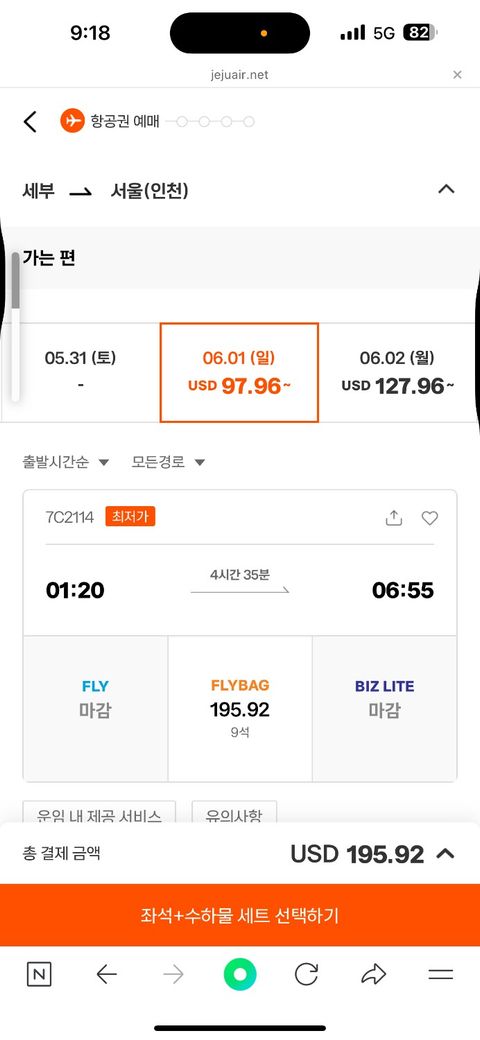This screenshot has width=480, height=1040.
Task: Open the Naver N button in browser toolbar
Action: (x=39, y=974)
